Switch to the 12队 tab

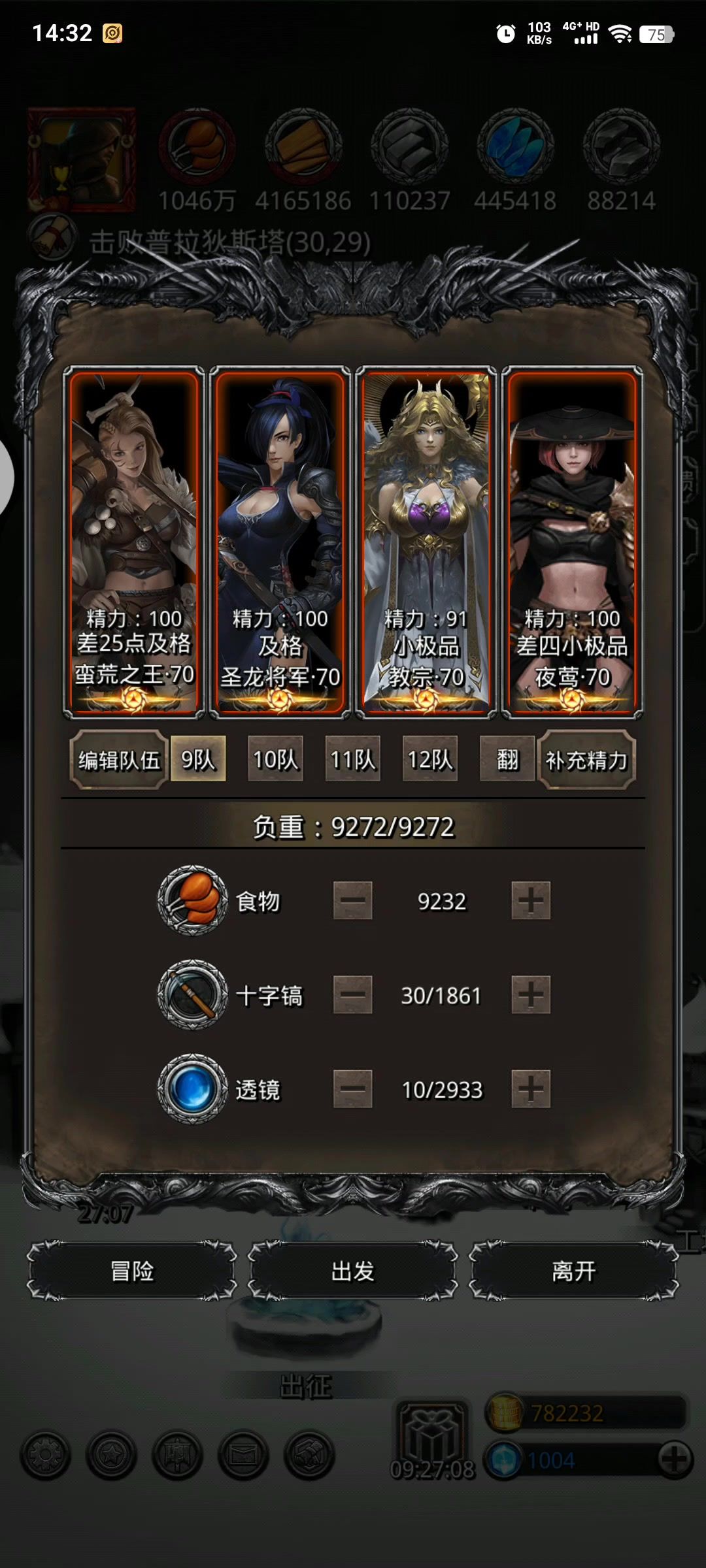coord(429,760)
